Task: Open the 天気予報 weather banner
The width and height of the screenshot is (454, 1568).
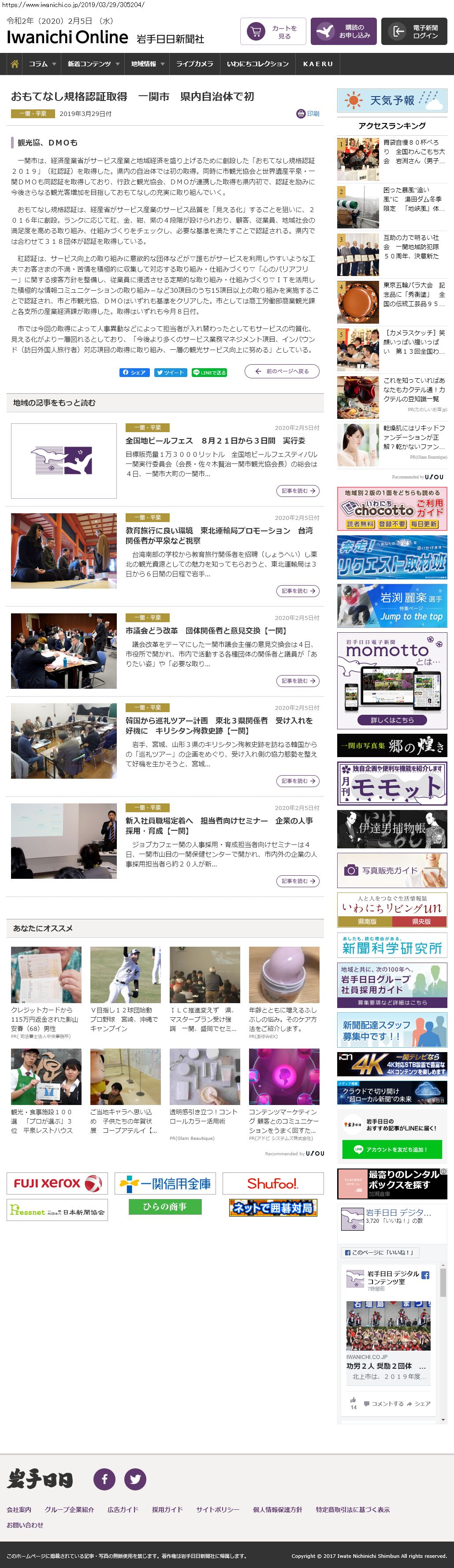Action: [x=392, y=101]
